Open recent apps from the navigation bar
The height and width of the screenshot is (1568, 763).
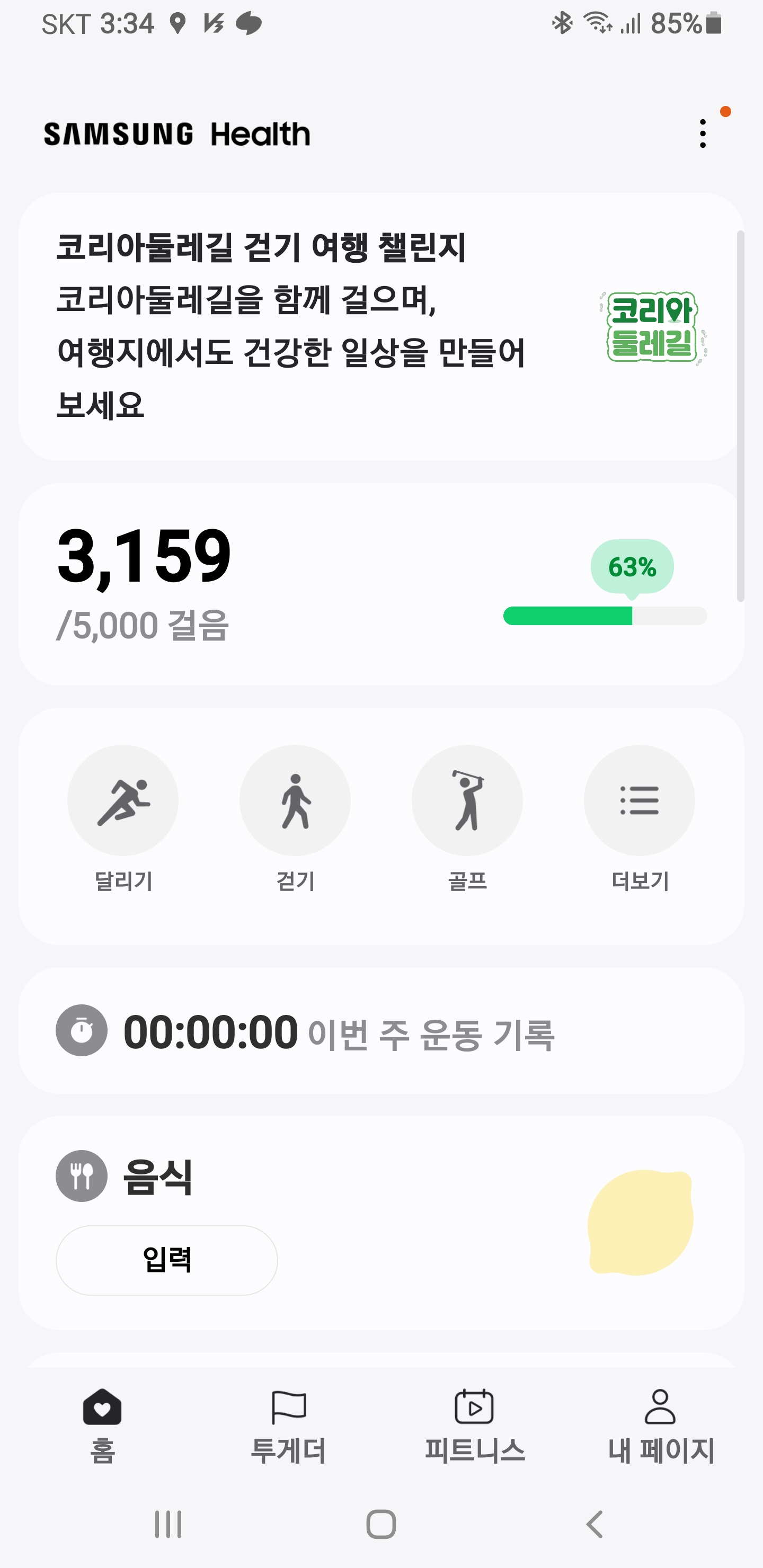(x=168, y=1524)
